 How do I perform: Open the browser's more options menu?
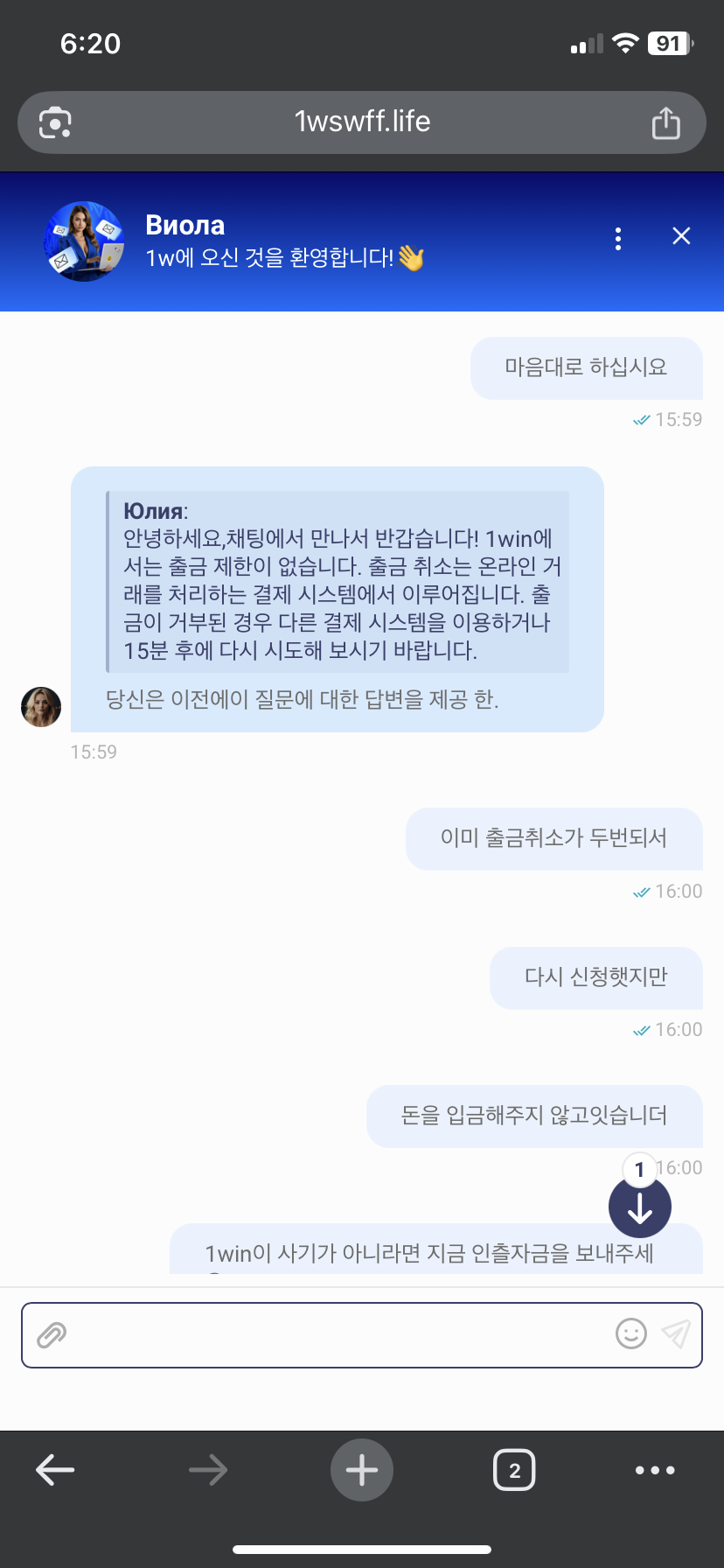coord(655,1470)
